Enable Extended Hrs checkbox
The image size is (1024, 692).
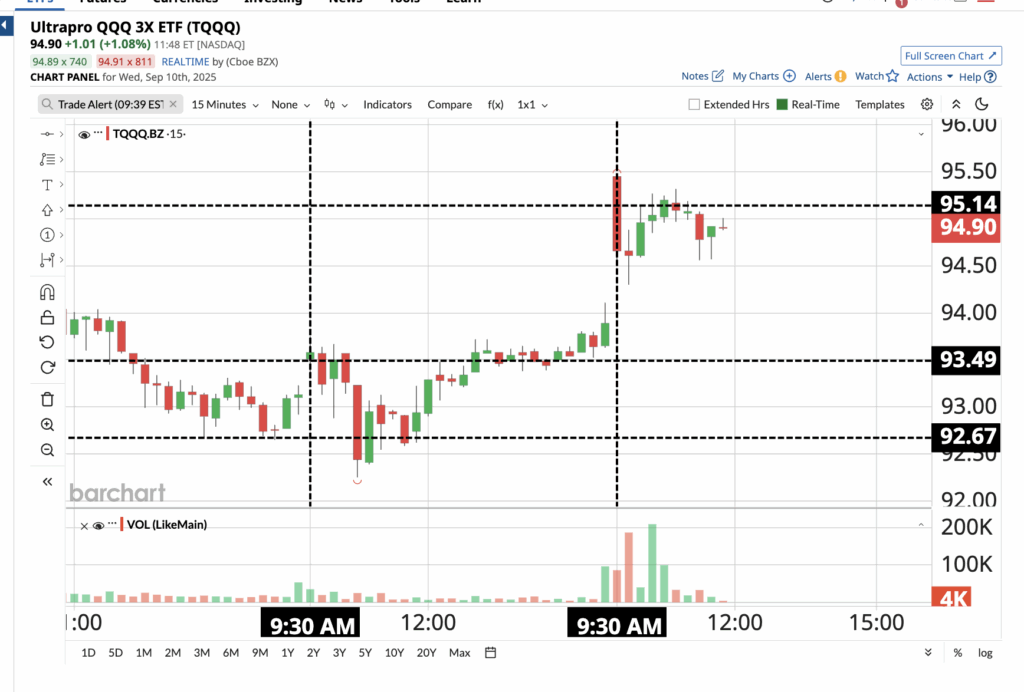click(x=695, y=104)
